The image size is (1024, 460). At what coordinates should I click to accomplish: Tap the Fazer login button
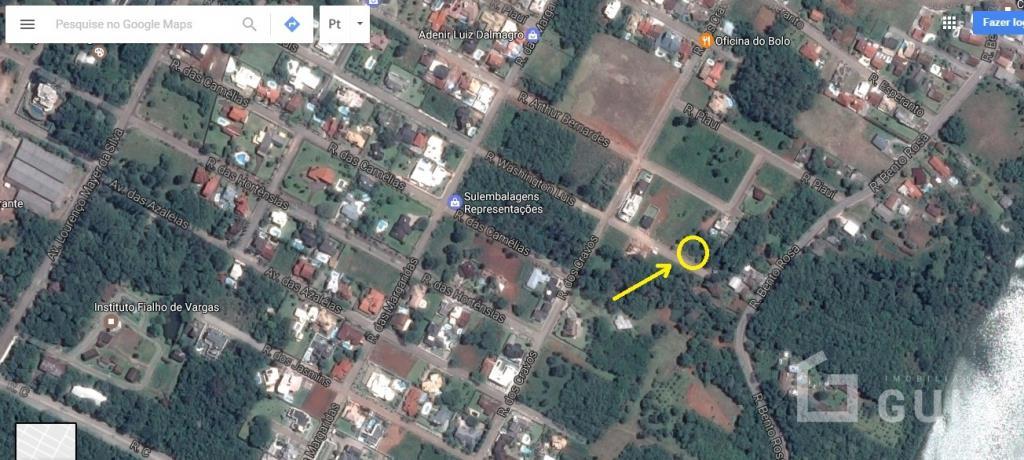point(998,22)
